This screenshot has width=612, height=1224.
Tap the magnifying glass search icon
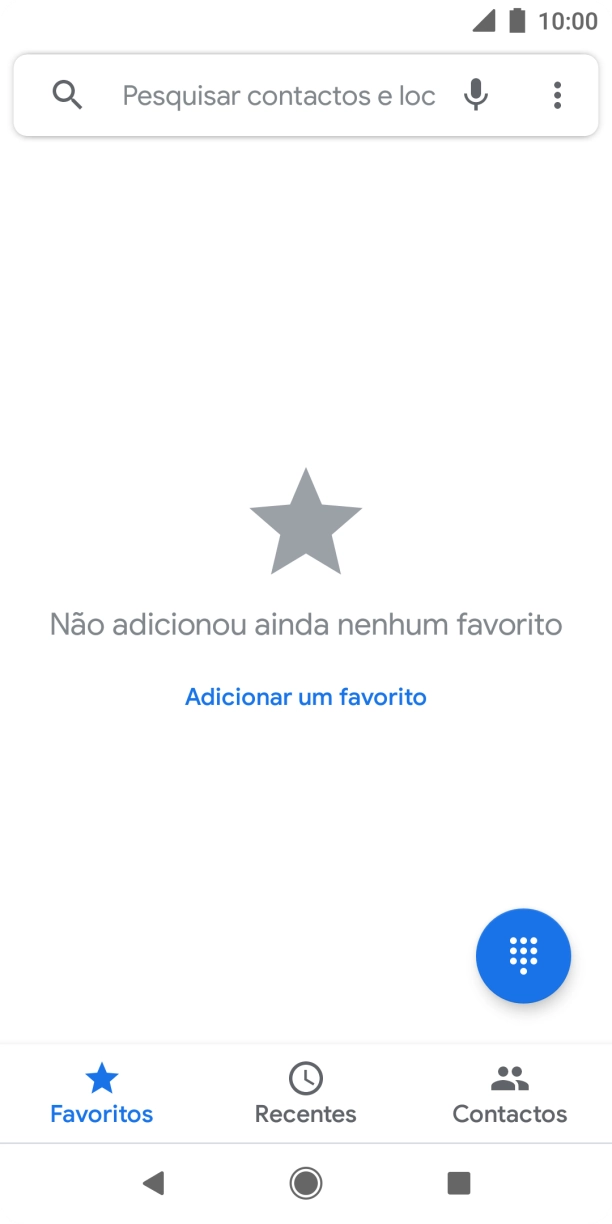pyautogui.click(x=67, y=96)
